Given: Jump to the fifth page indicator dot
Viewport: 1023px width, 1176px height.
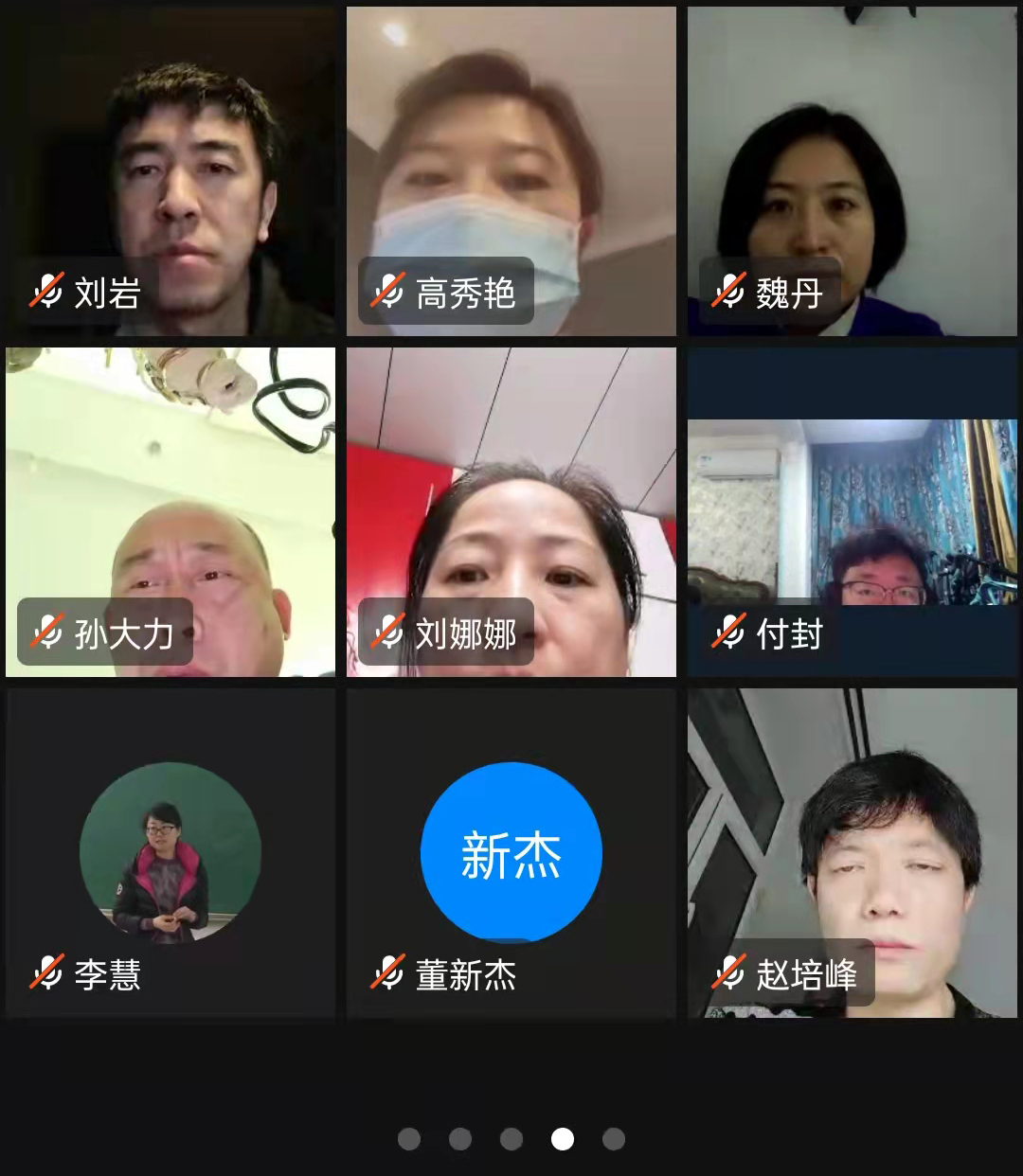Looking at the screenshot, I should click(614, 1138).
